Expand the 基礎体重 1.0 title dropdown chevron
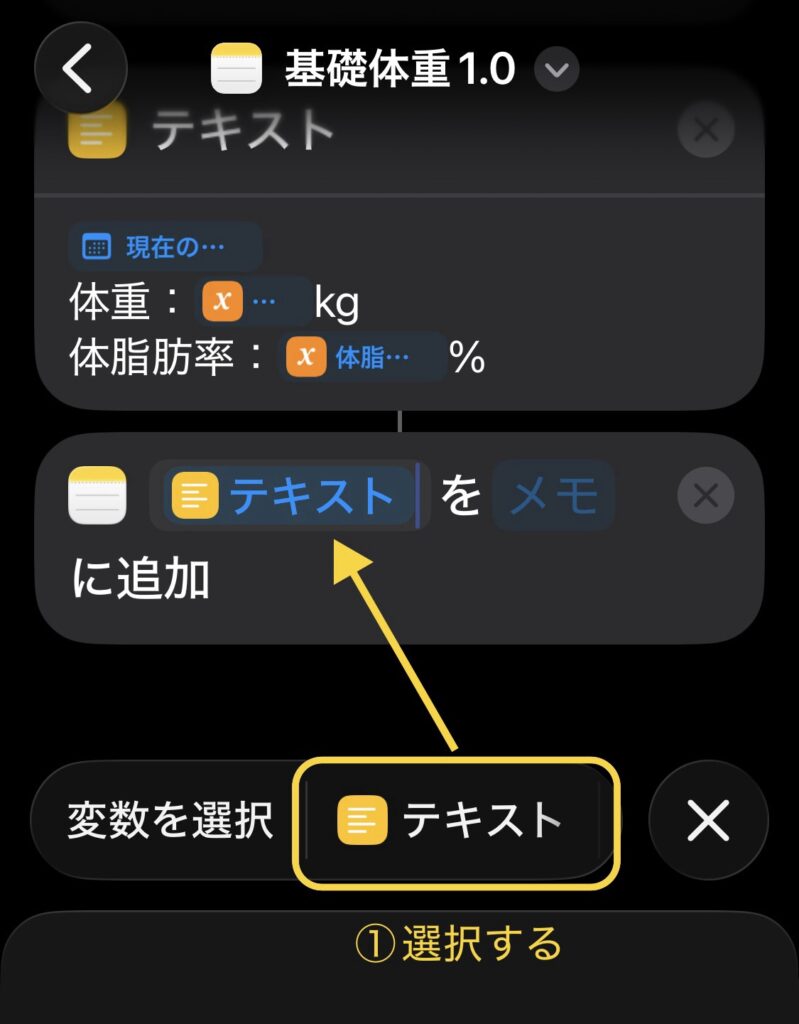This screenshot has width=799, height=1024. 557,70
